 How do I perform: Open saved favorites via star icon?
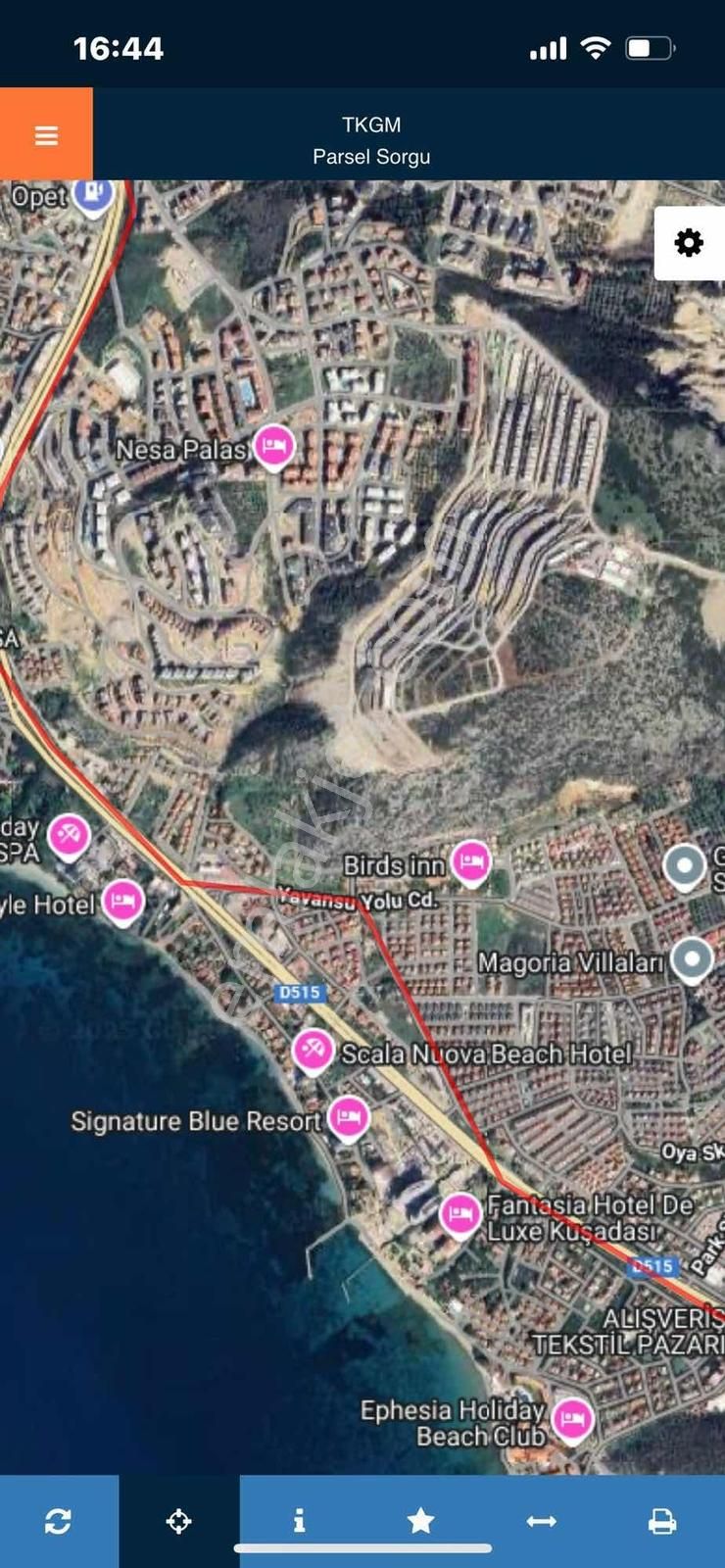point(419,1521)
